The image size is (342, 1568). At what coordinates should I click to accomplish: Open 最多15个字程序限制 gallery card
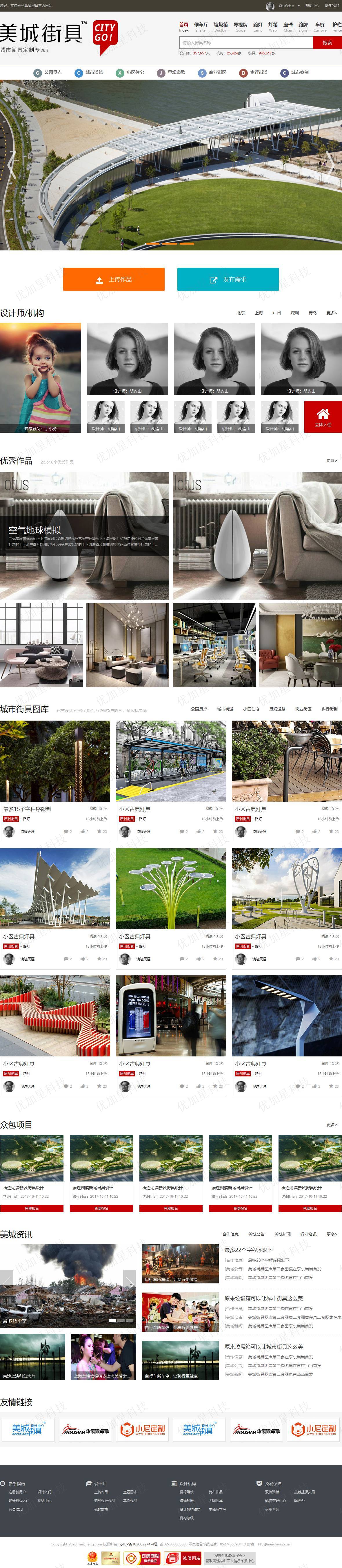tap(55, 767)
